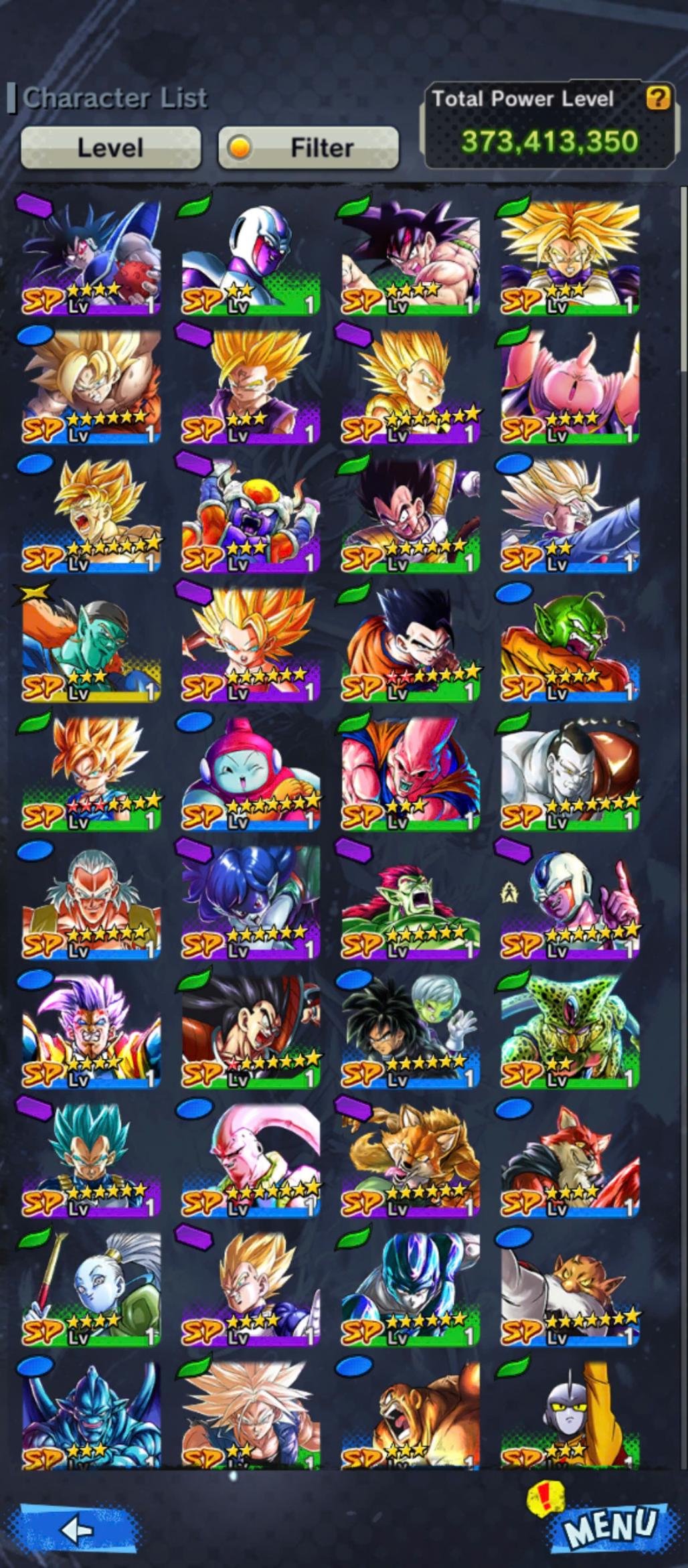This screenshot has width=688, height=1568.
Task: Open the Filter options
Action: coord(309,147)
